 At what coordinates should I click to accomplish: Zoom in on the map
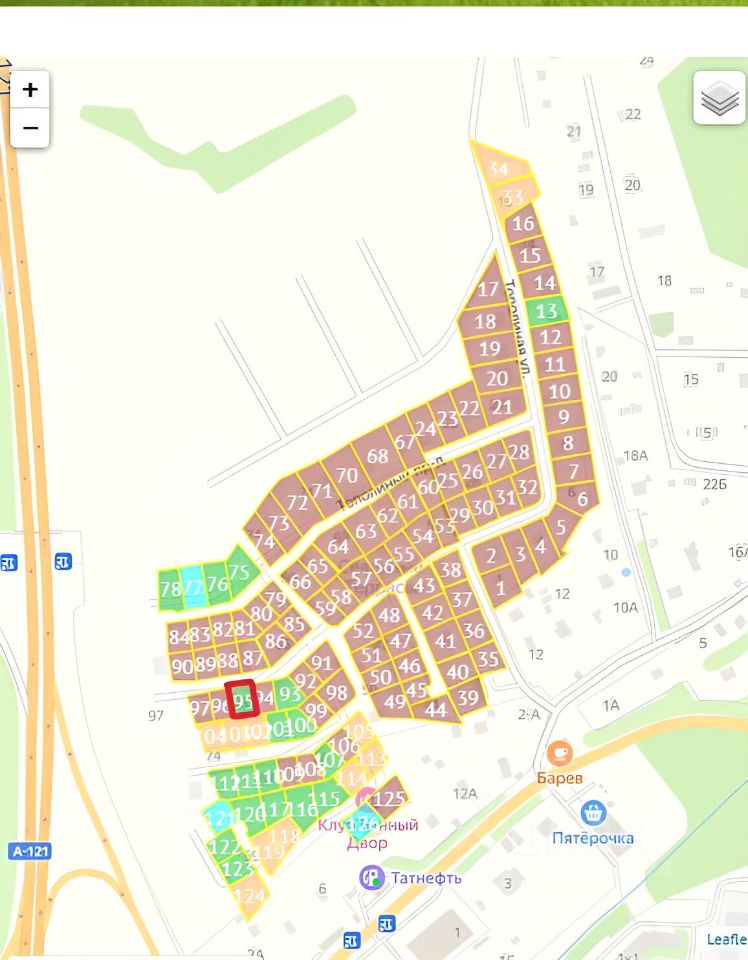point(30,90)
